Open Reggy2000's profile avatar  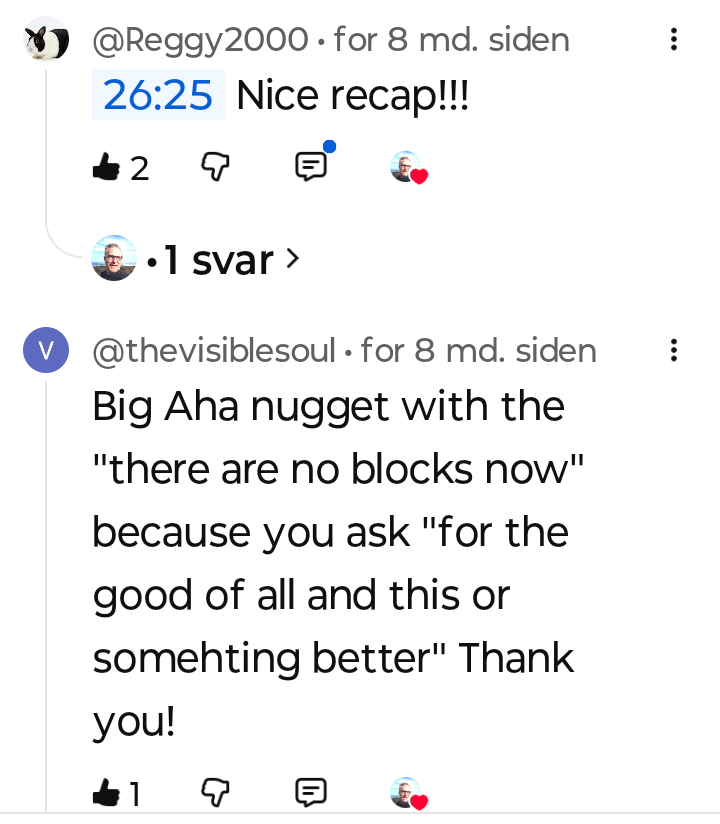[47, 42]
